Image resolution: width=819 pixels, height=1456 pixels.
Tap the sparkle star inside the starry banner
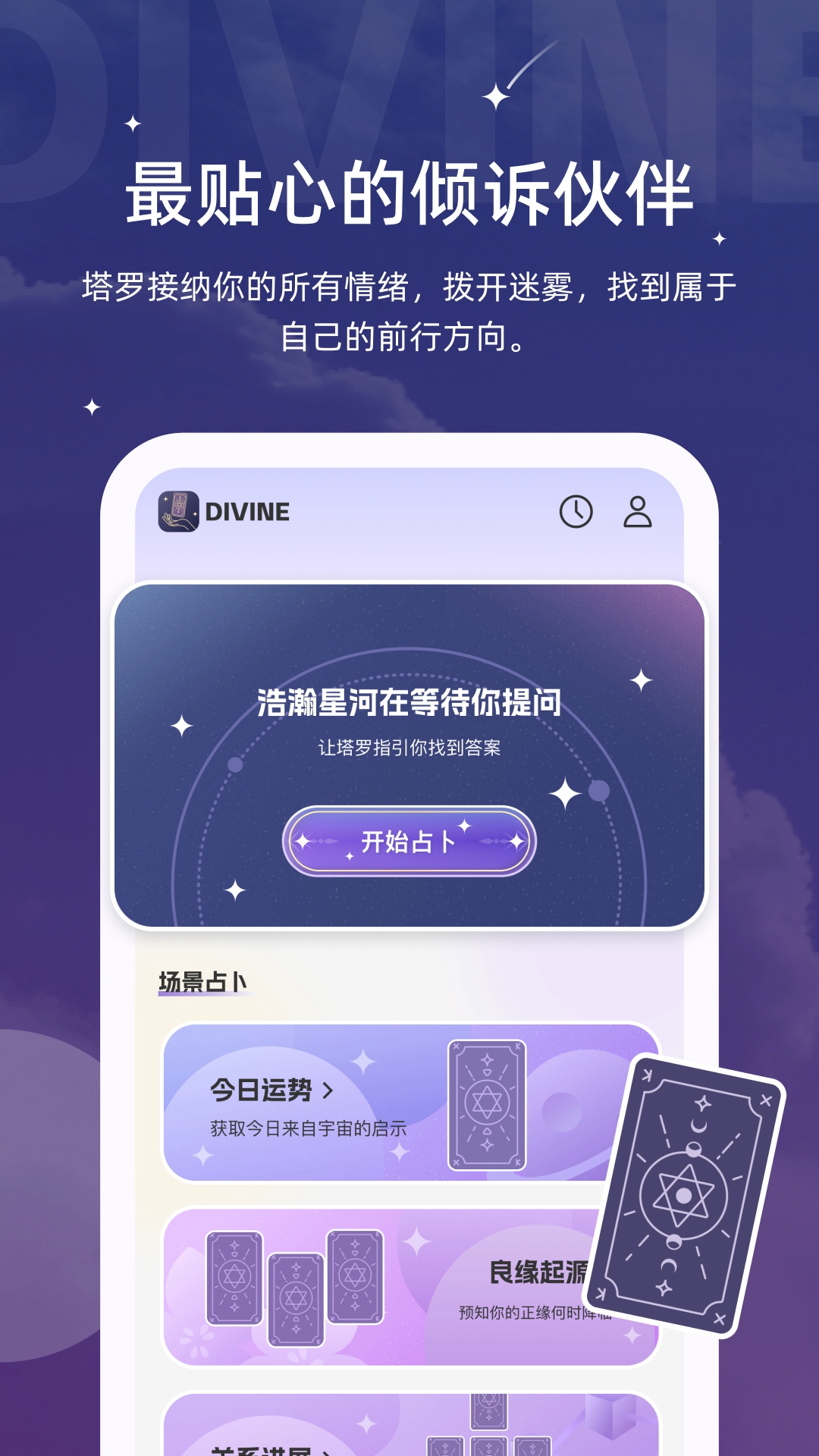tap(641, 682)
